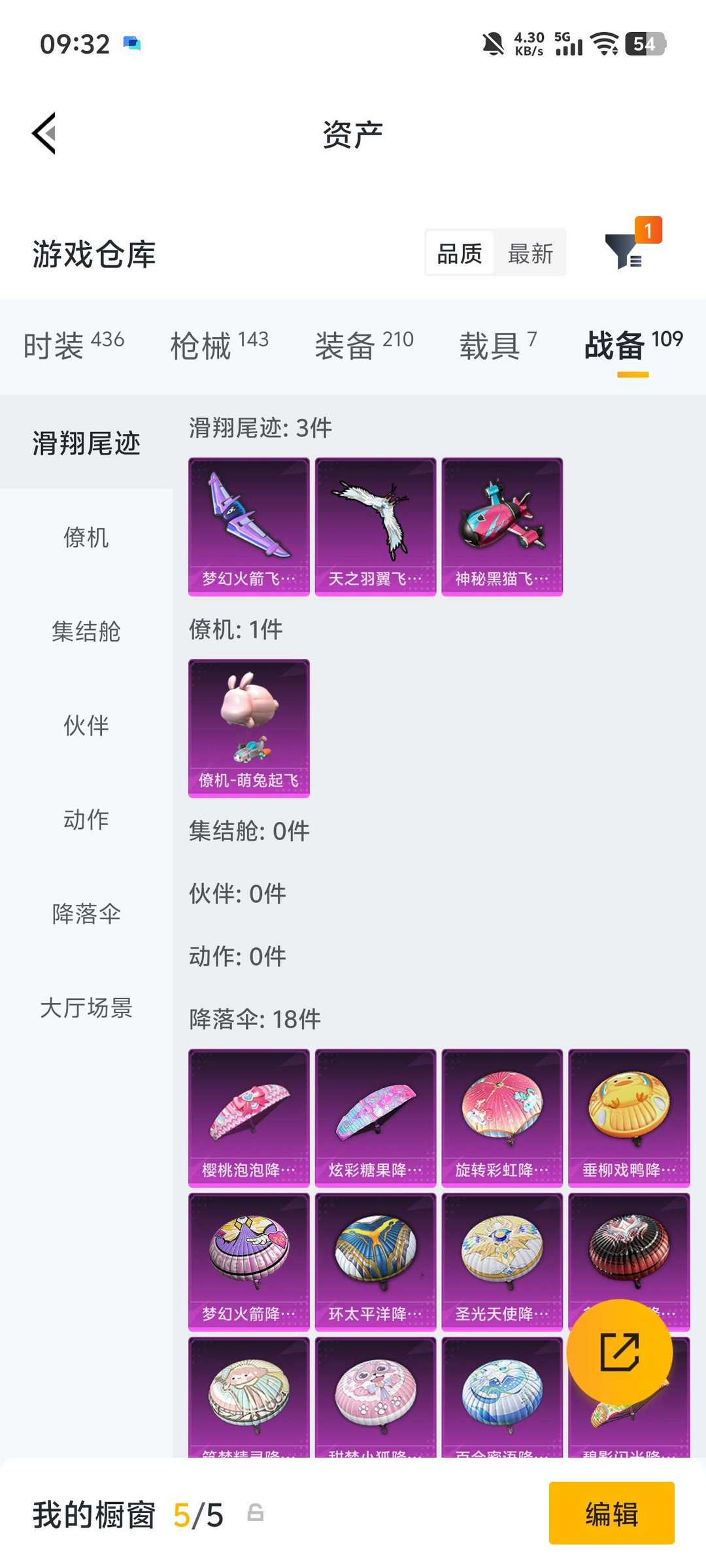Select 僚机 in the side menu
Screen dimensions: 706x1568
86,537
